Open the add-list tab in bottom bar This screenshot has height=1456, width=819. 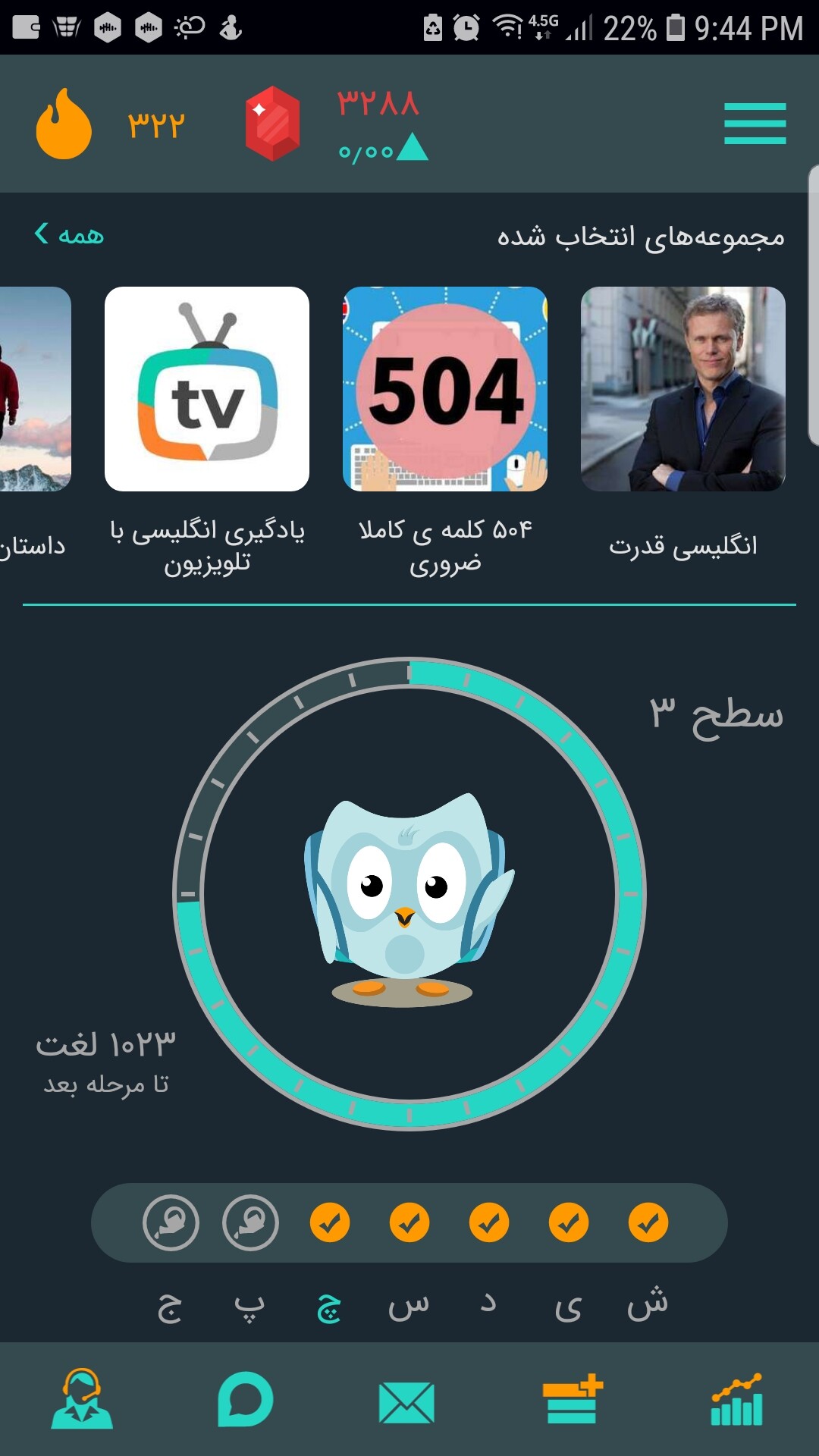pyautogui.click(x=573, y=1399)
